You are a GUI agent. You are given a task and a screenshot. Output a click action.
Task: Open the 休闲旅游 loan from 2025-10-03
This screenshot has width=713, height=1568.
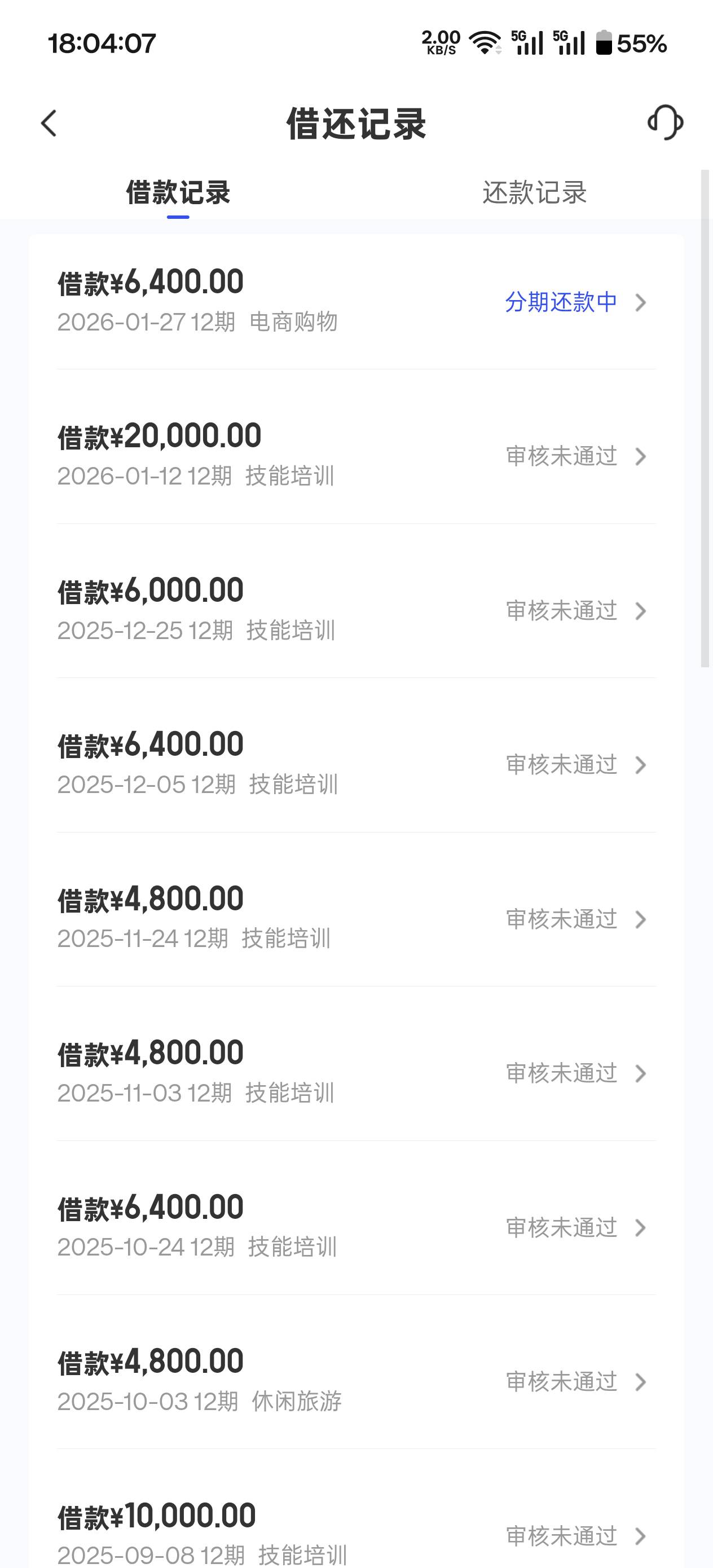pos(356,1381)
